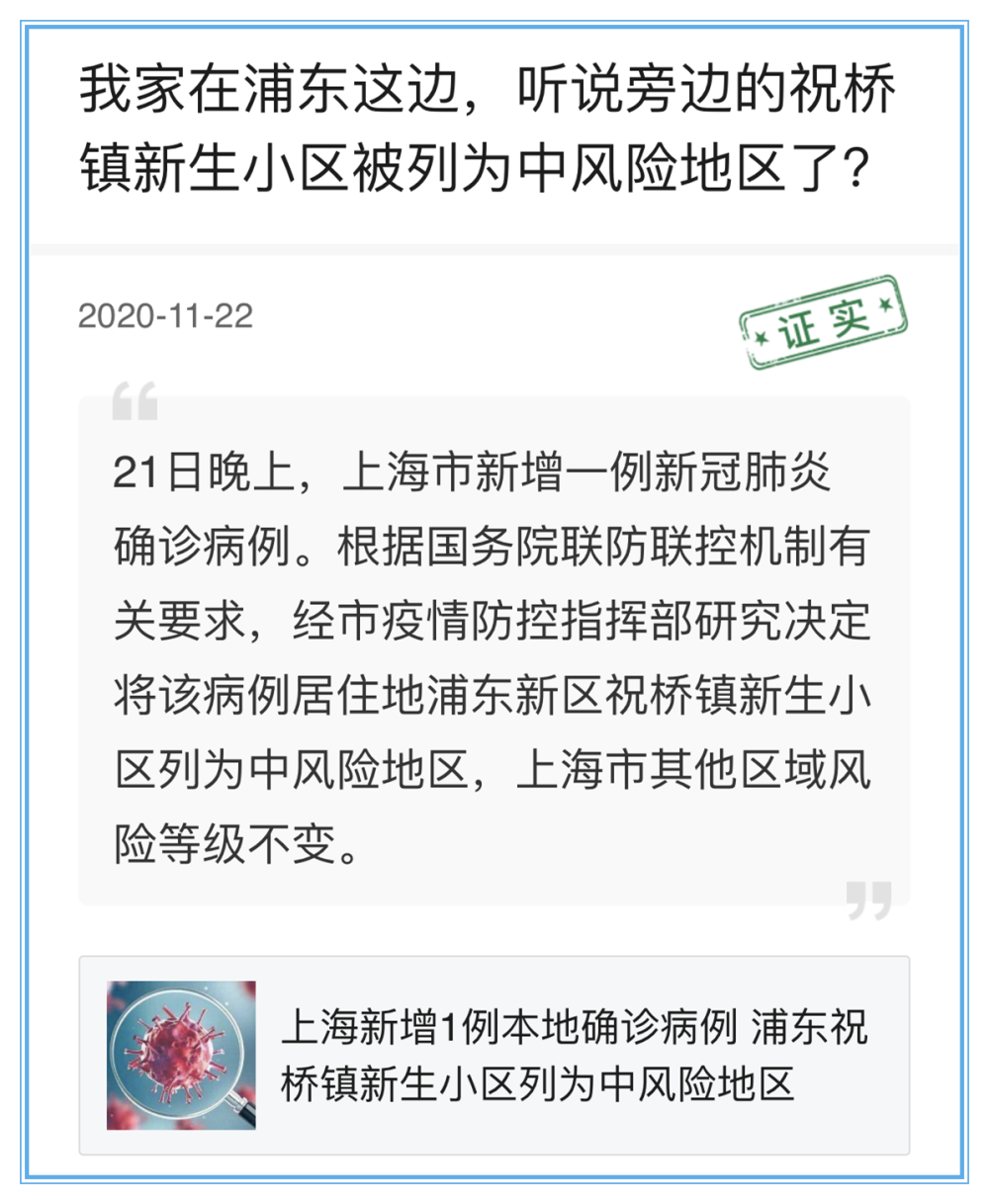Open the linked article about 上海新增1例本地确诊病例
This screenshot has height=1204, width=989.
pyautogui.click(x=574, y=1056)
